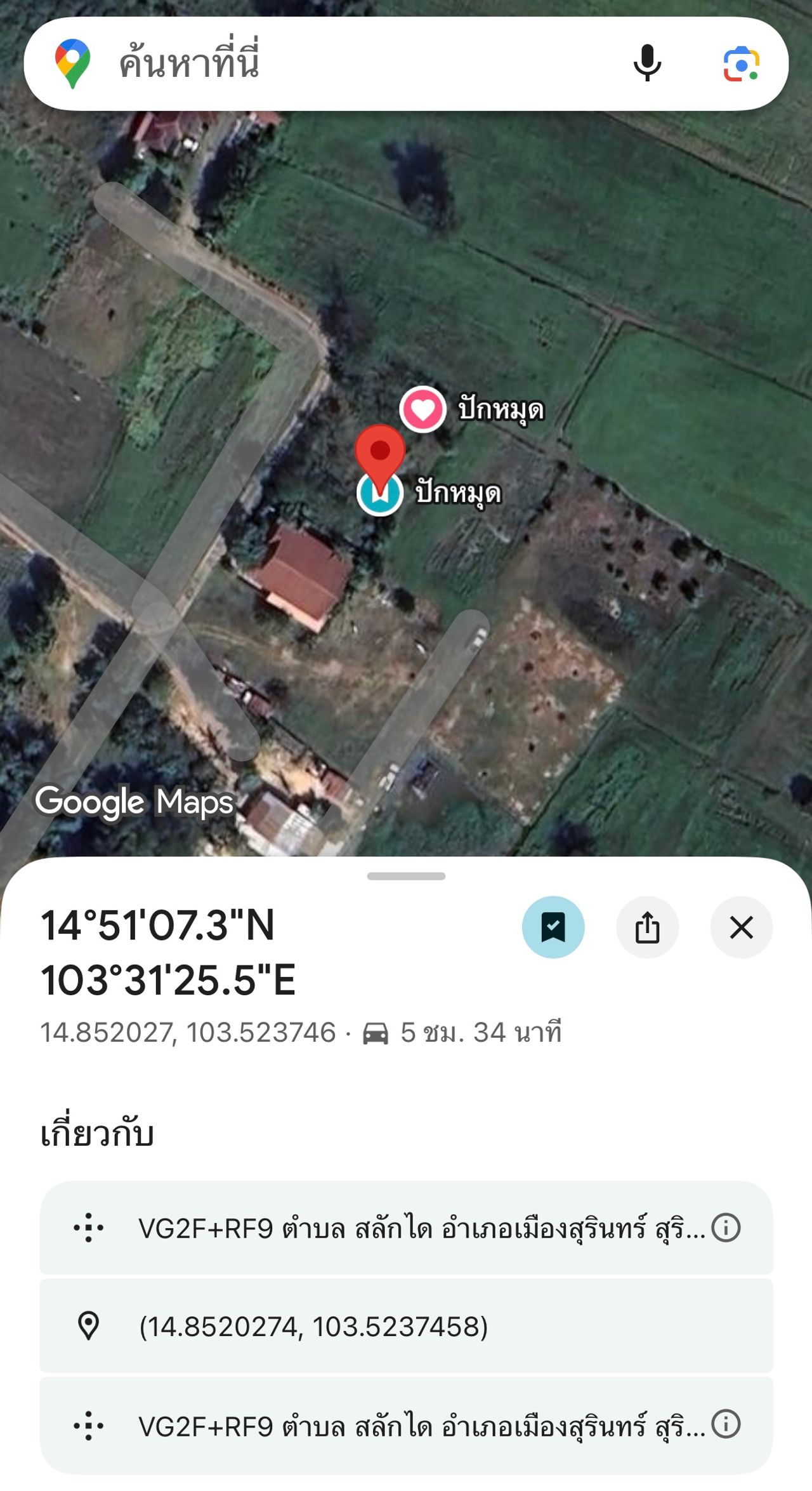Share this pinned location
This screenshot has width=812, height=1491.
pyautogui.click(x=647, y=927)
